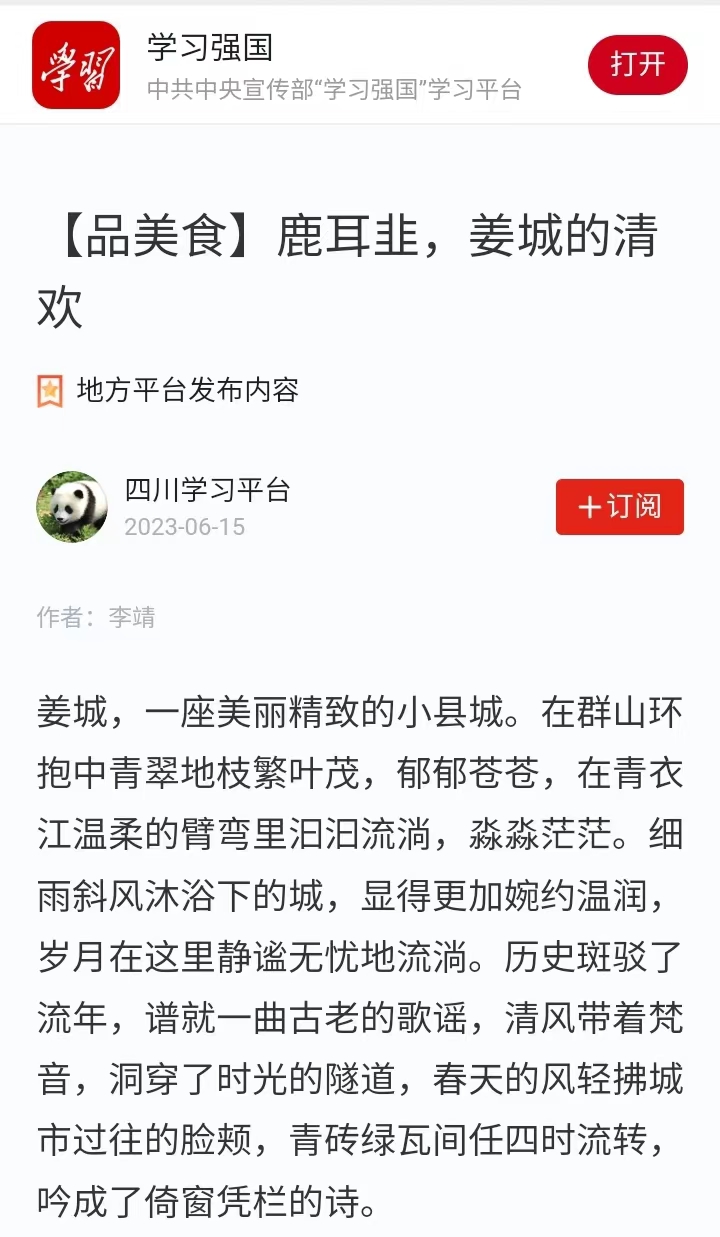Viewport: 720px width, 1237px height.
Task: Tap the red 打开 button
Action: tap(637, 65)
